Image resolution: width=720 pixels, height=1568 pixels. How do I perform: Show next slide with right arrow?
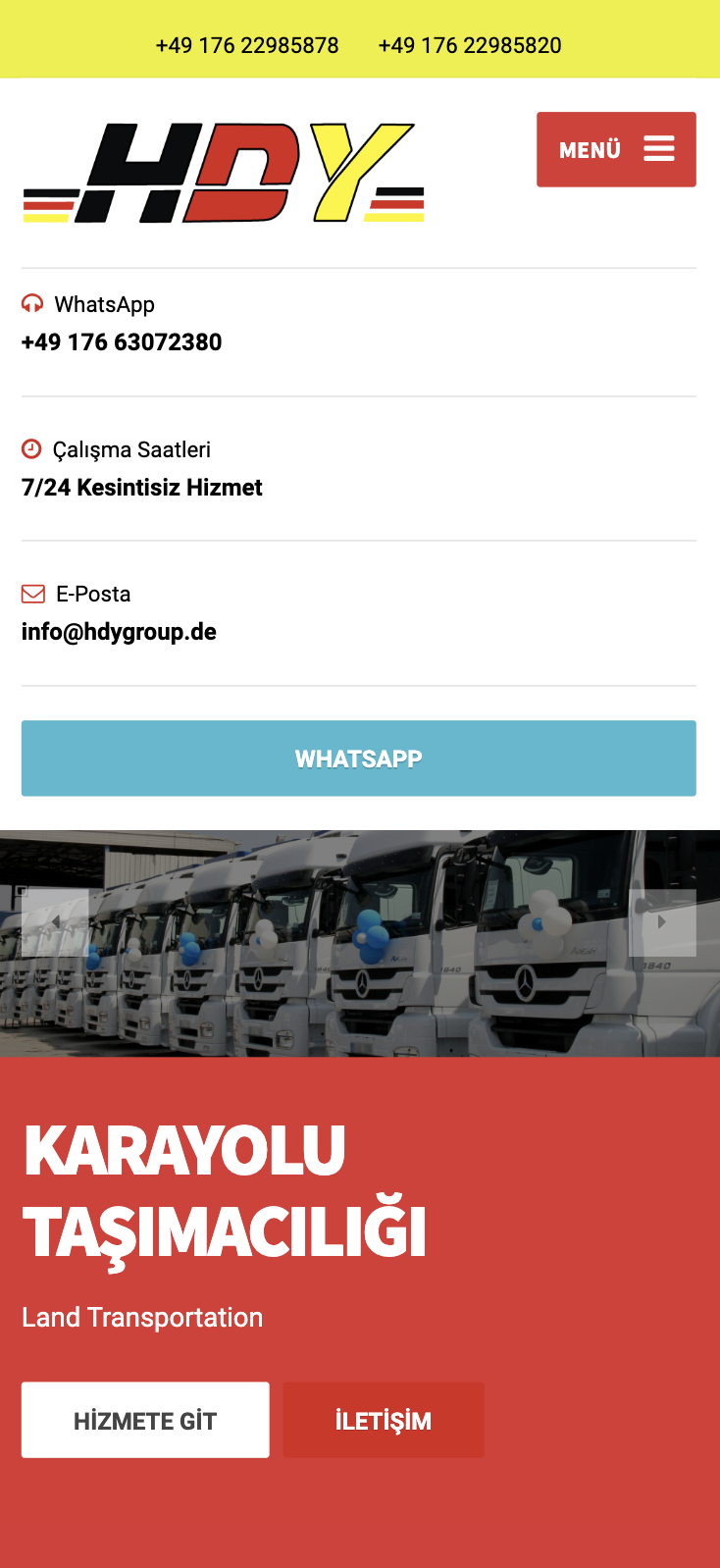(662, 922)
